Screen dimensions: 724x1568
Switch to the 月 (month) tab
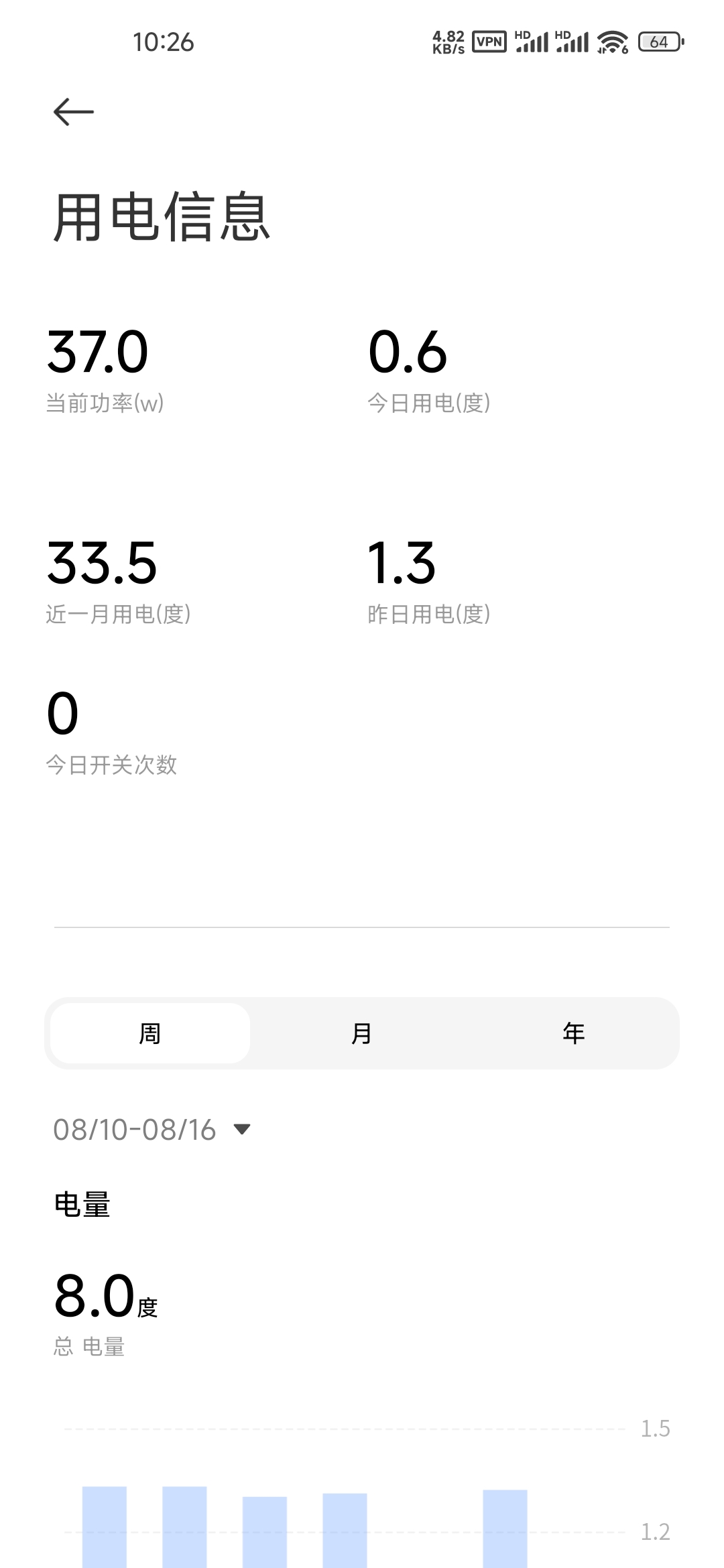pyautogui.click(x=362, y=1033)
